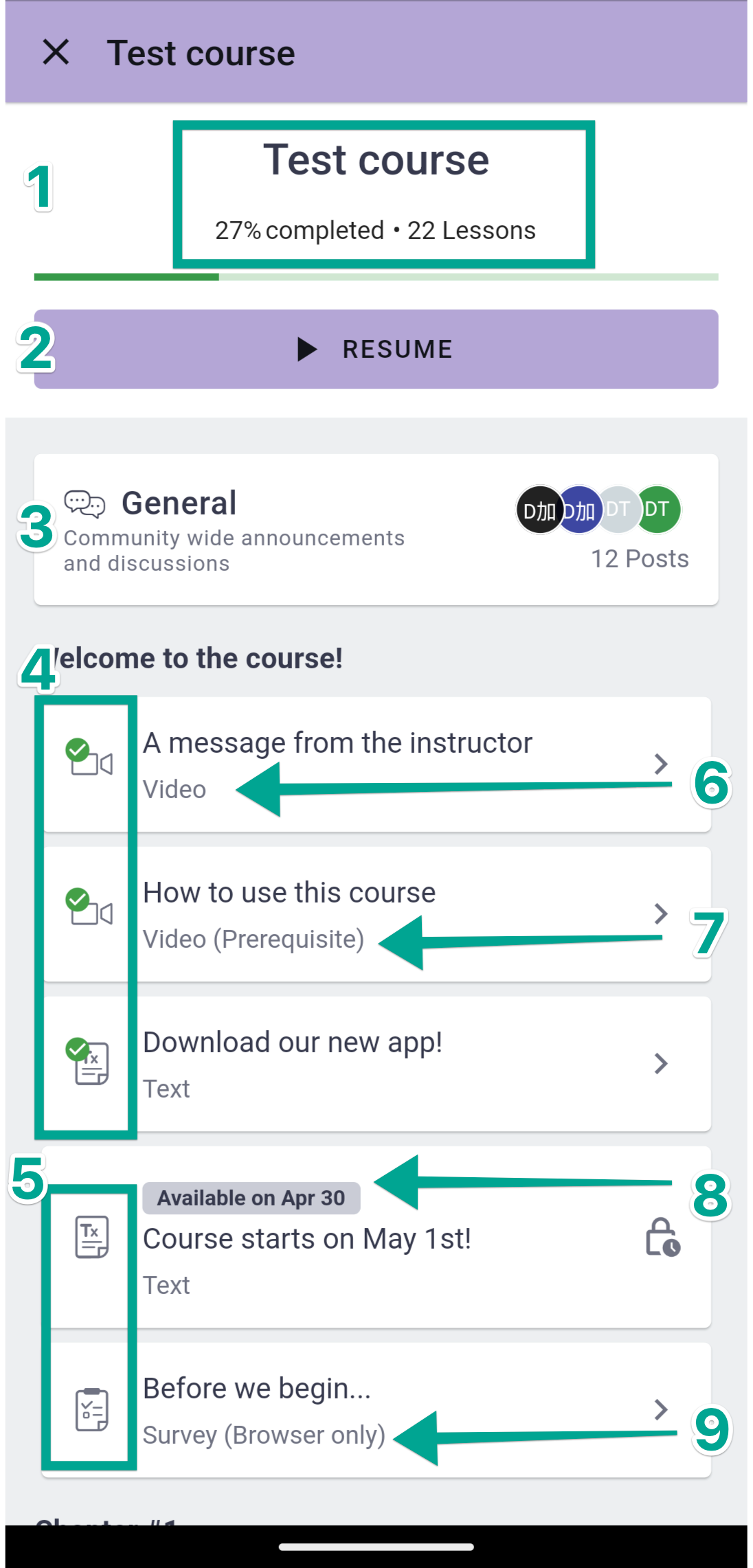Open the Download our new app! text lesson

376,1064
